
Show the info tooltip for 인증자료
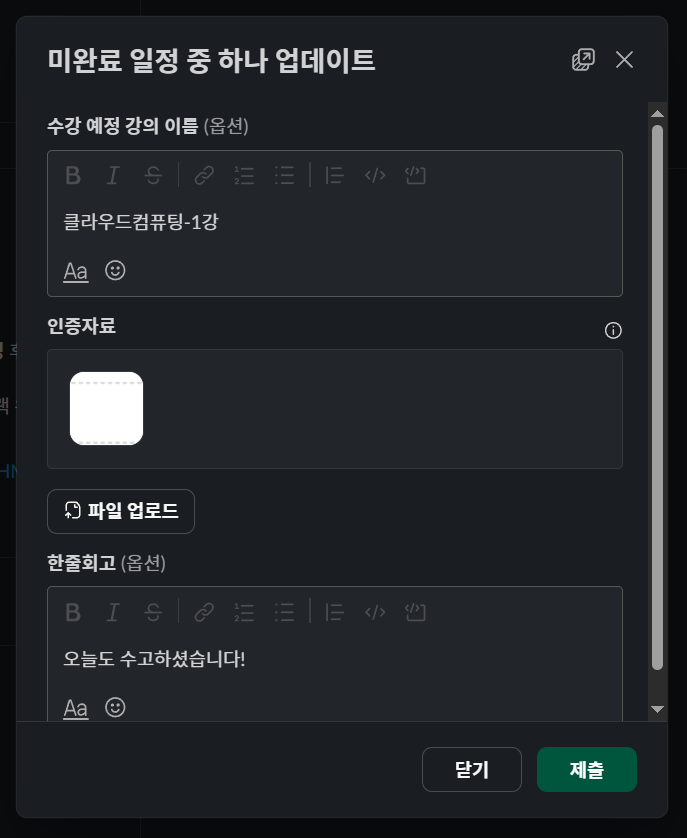point(614,331)
